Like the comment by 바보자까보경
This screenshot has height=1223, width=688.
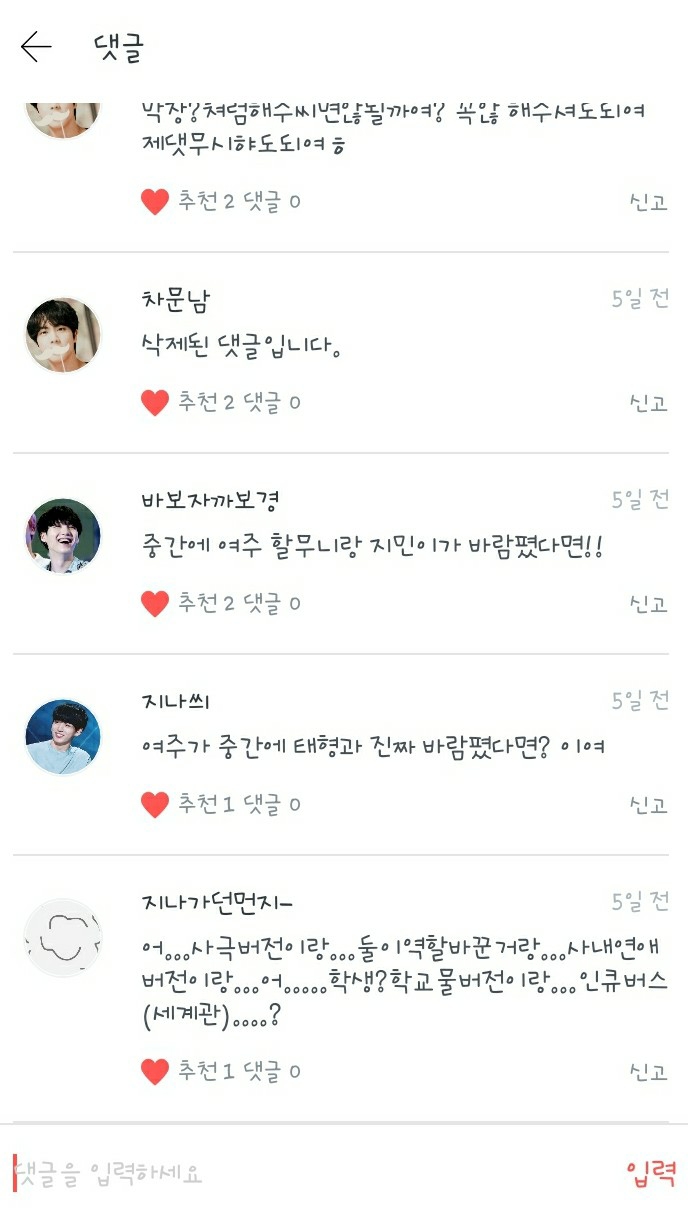(155, 604)
